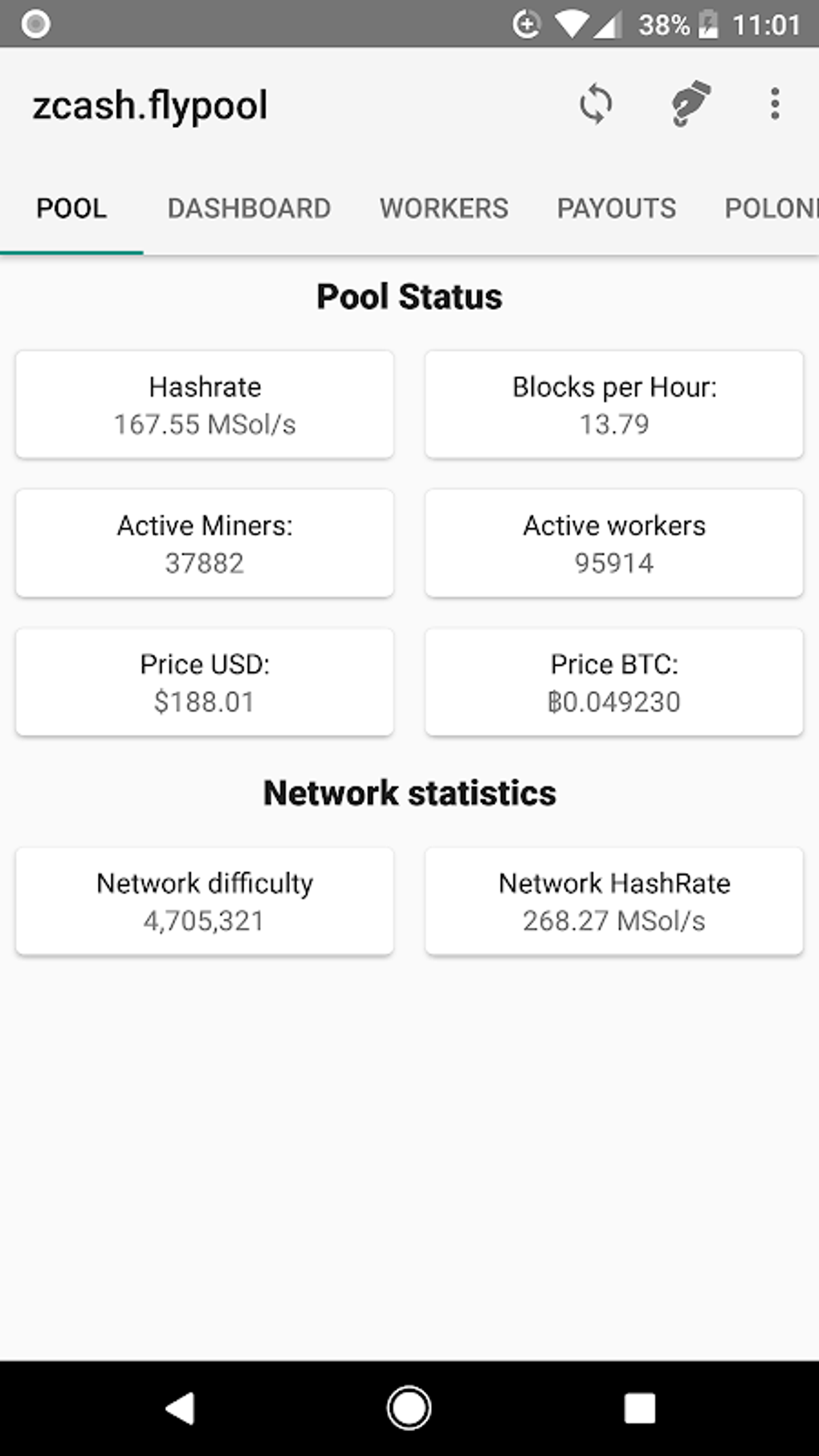819x1456 pixels.
Task: Tap the Hashrate card showing 167.55 MSol/s
Action: (x=204, y=404)
